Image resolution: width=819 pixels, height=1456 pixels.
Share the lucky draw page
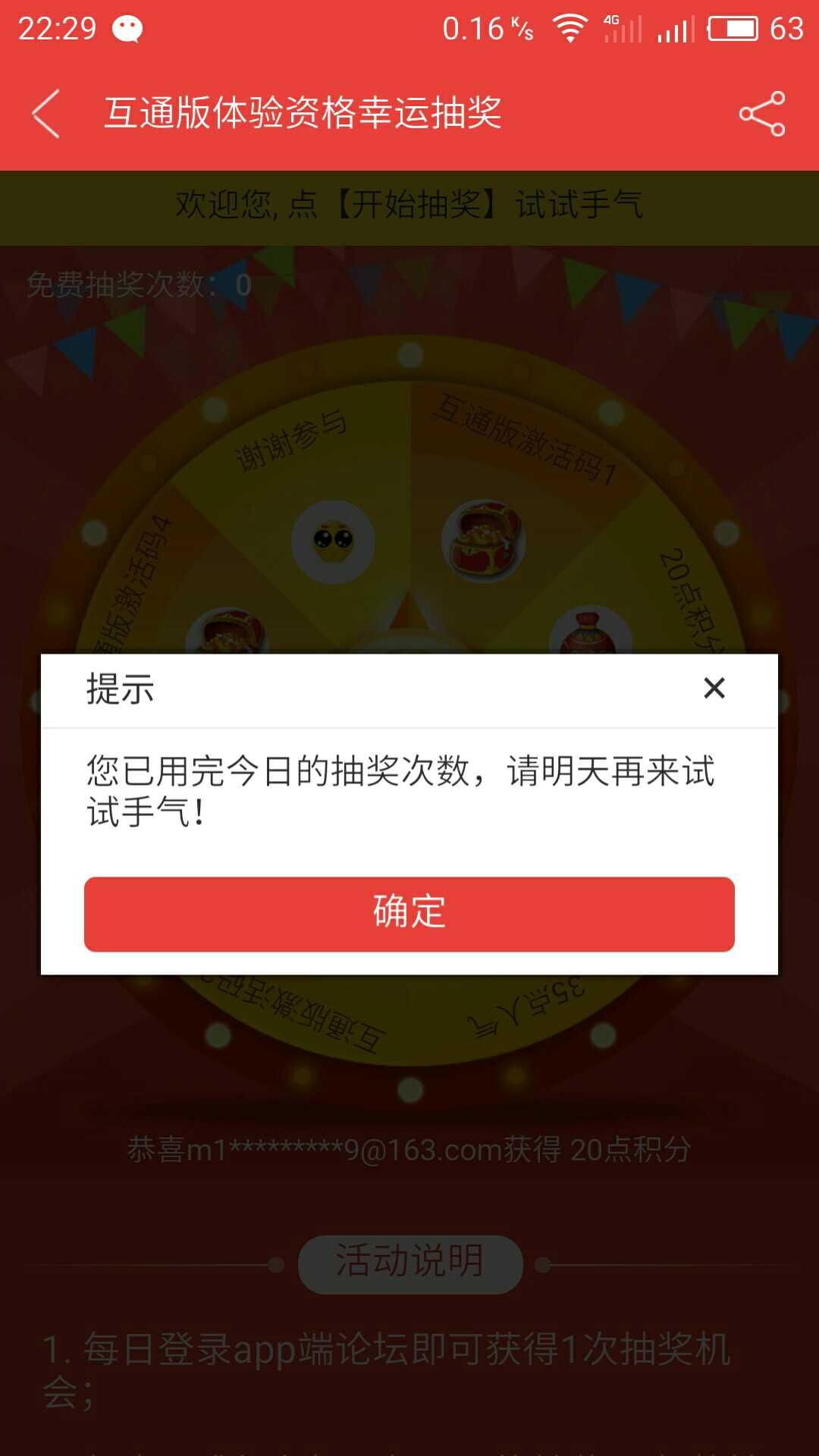point(762,114)
